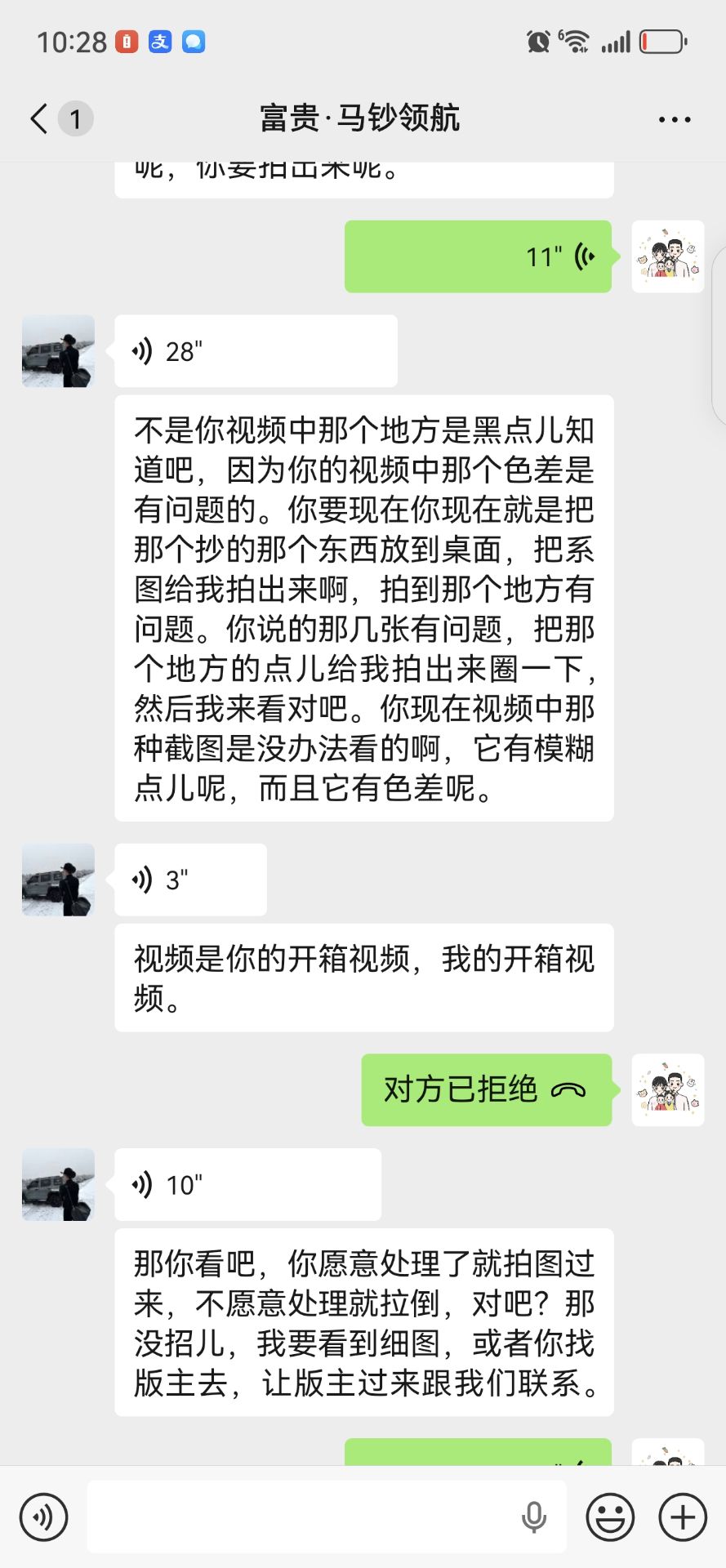Go back to the chat list

point(39,118)
